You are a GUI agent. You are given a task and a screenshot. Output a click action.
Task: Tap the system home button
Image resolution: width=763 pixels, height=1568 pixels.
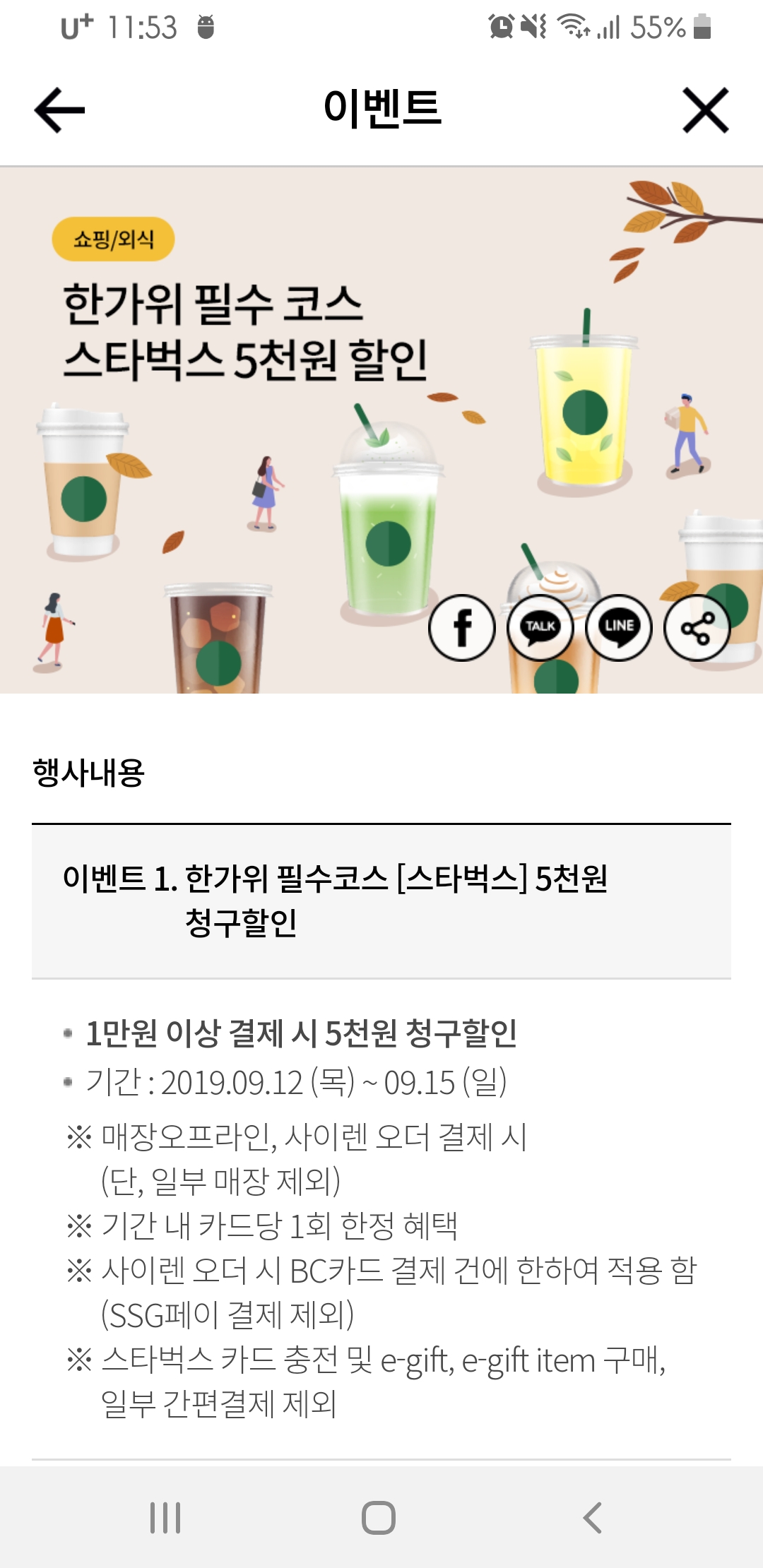[379, 1517]
